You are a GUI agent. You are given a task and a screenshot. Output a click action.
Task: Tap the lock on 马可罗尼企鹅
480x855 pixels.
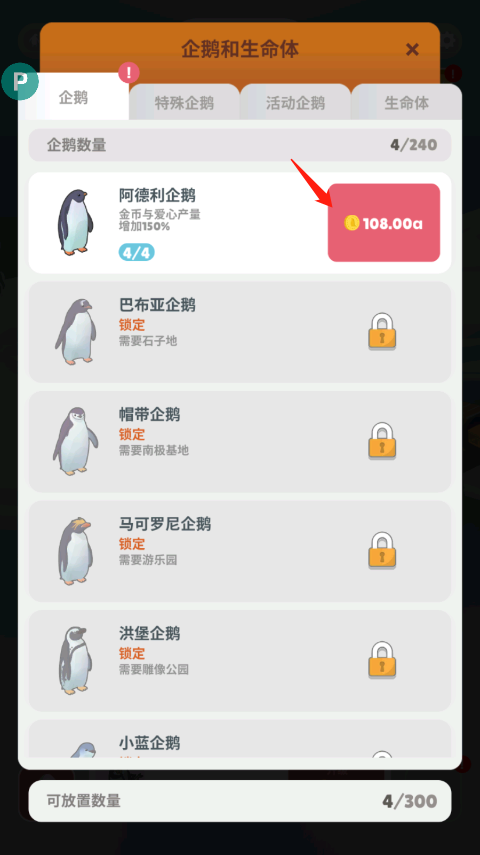point(382,550)
